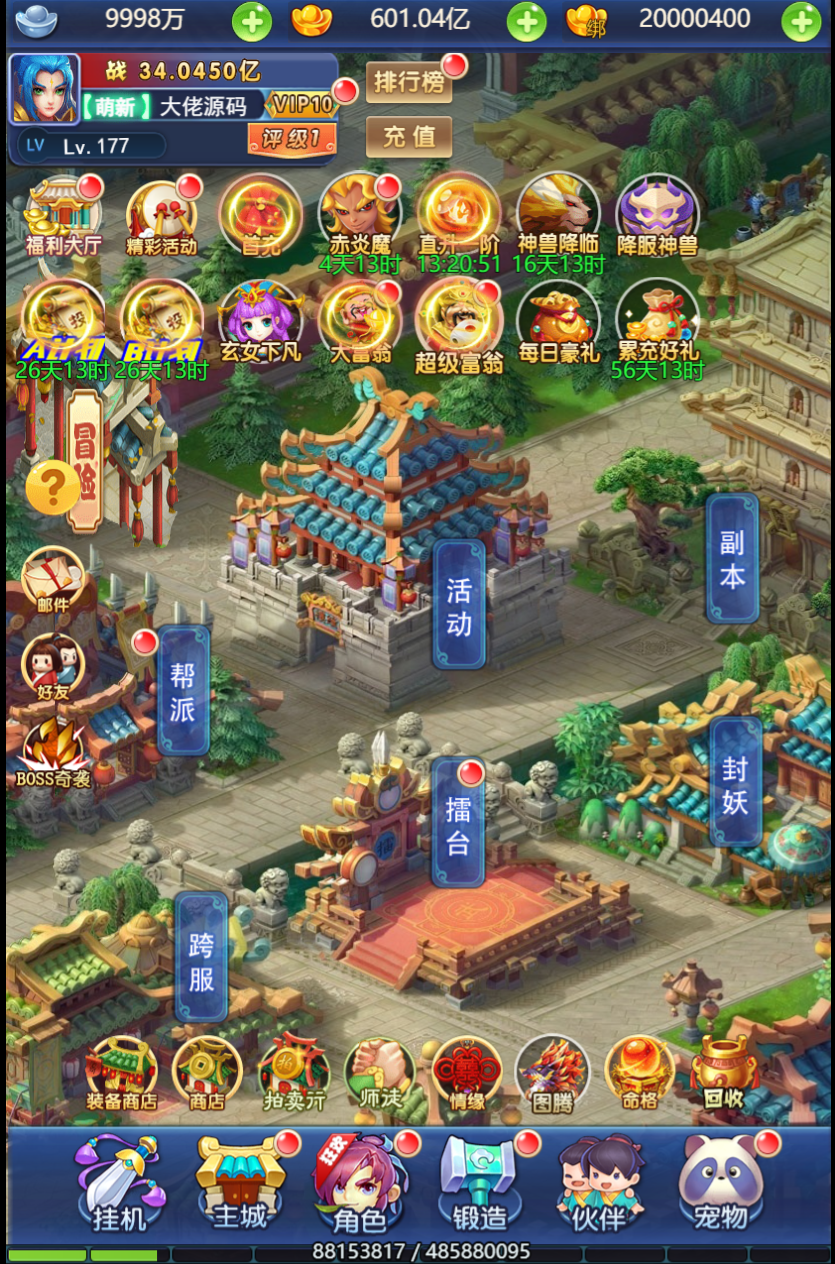Tap the 充值 recharge button

[408, 137]
